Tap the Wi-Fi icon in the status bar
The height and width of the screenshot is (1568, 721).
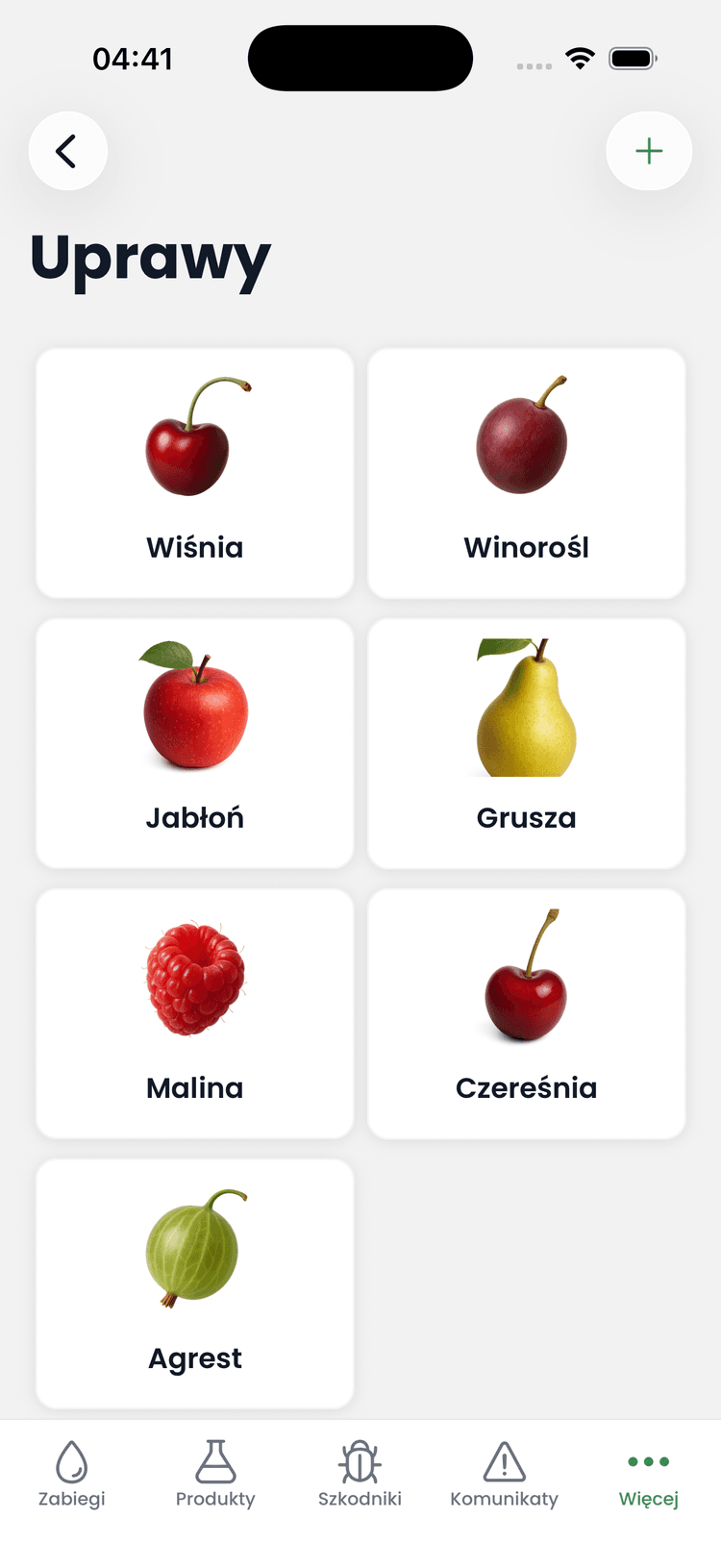point(578,58)
